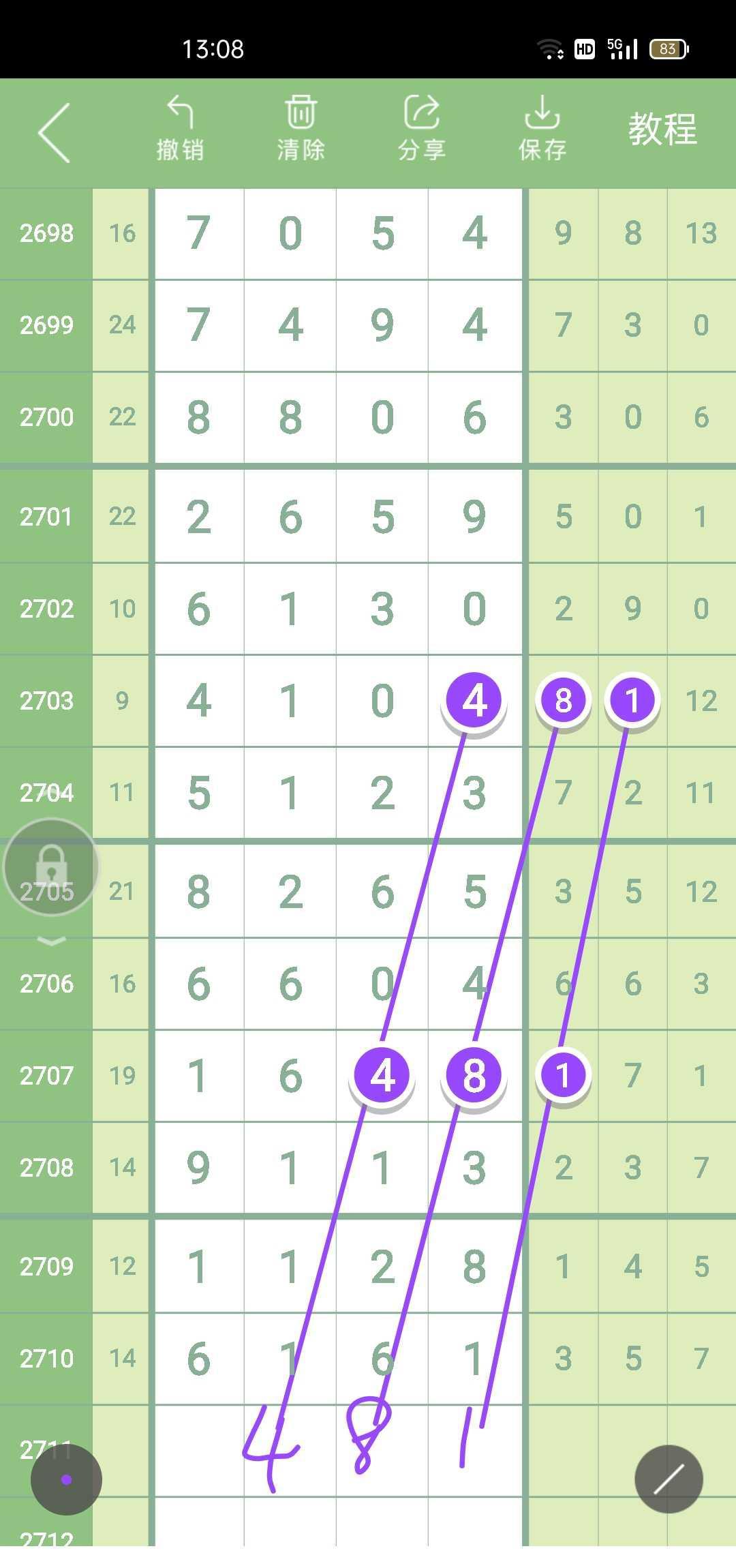Viewport: 736px width, 1568px height.
Task: Go back using the arrow icon
Action: pyautogui.click(x=55, y=133)
